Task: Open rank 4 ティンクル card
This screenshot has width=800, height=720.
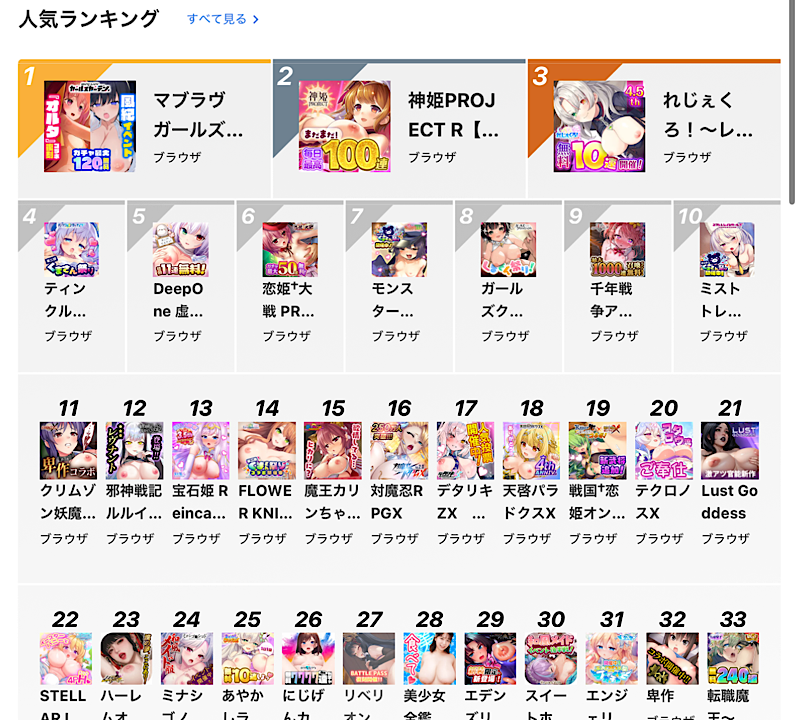Action: [71, 285]
